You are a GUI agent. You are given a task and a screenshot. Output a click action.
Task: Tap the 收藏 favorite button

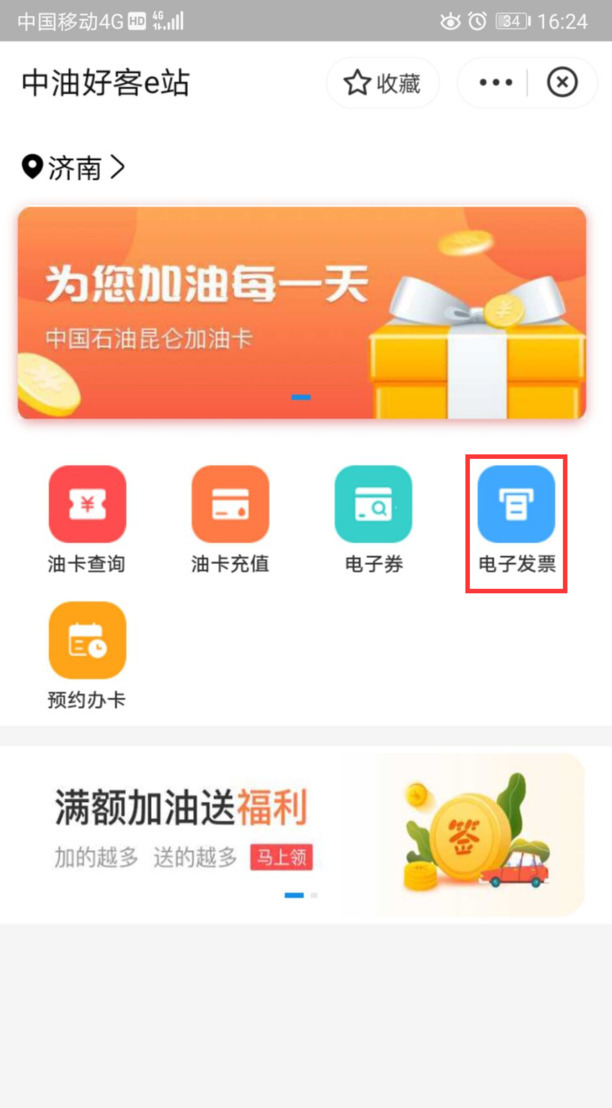click(383, 83)
